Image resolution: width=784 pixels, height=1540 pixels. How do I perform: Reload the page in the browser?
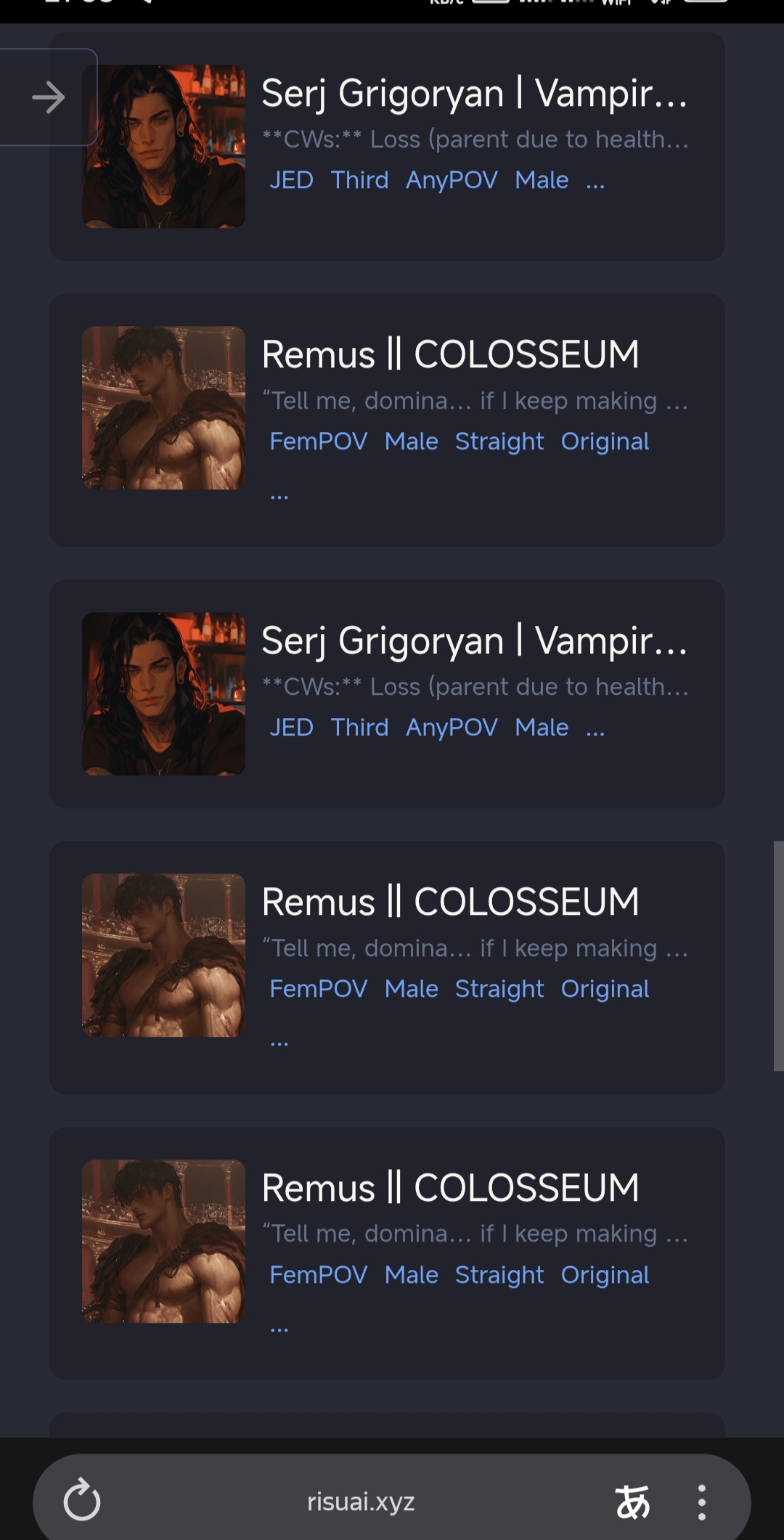[82, 1501]
